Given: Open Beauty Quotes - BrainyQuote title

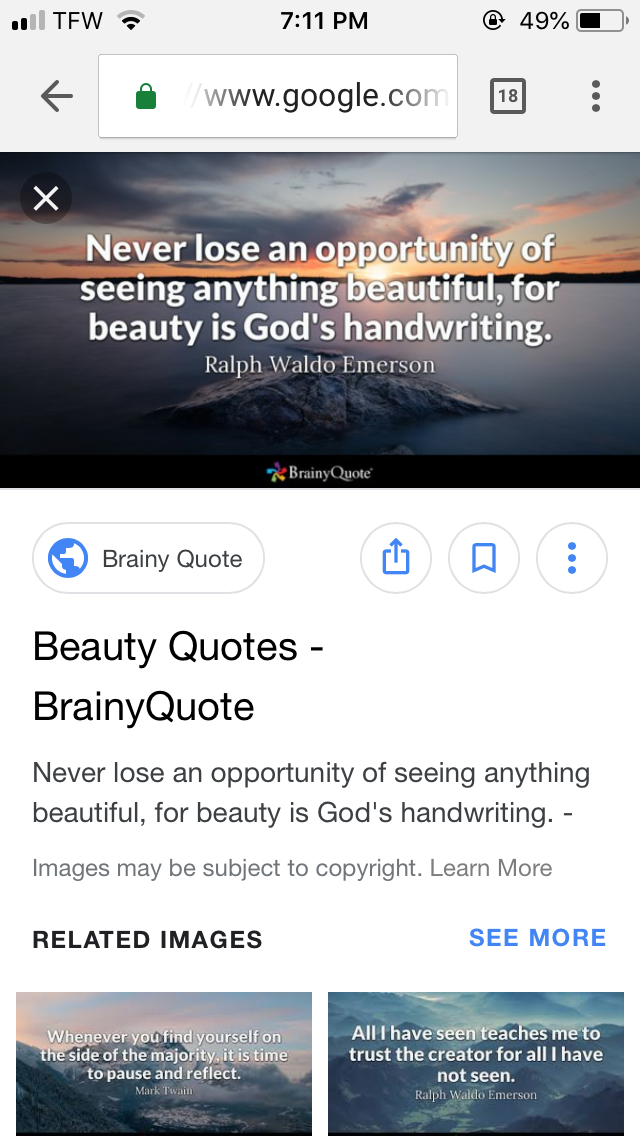Looking at the screenshot, I should point(178,677).
